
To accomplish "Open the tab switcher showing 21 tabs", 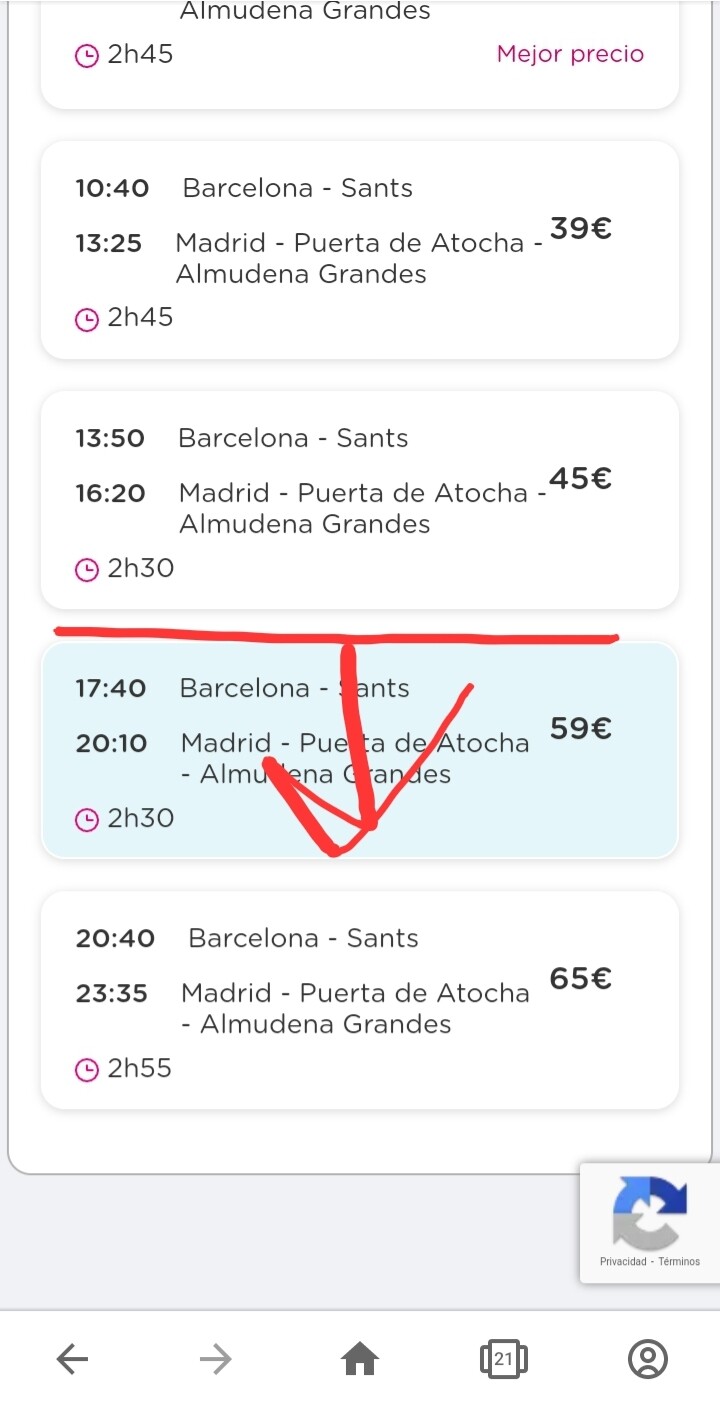I will coord(504,1358).
